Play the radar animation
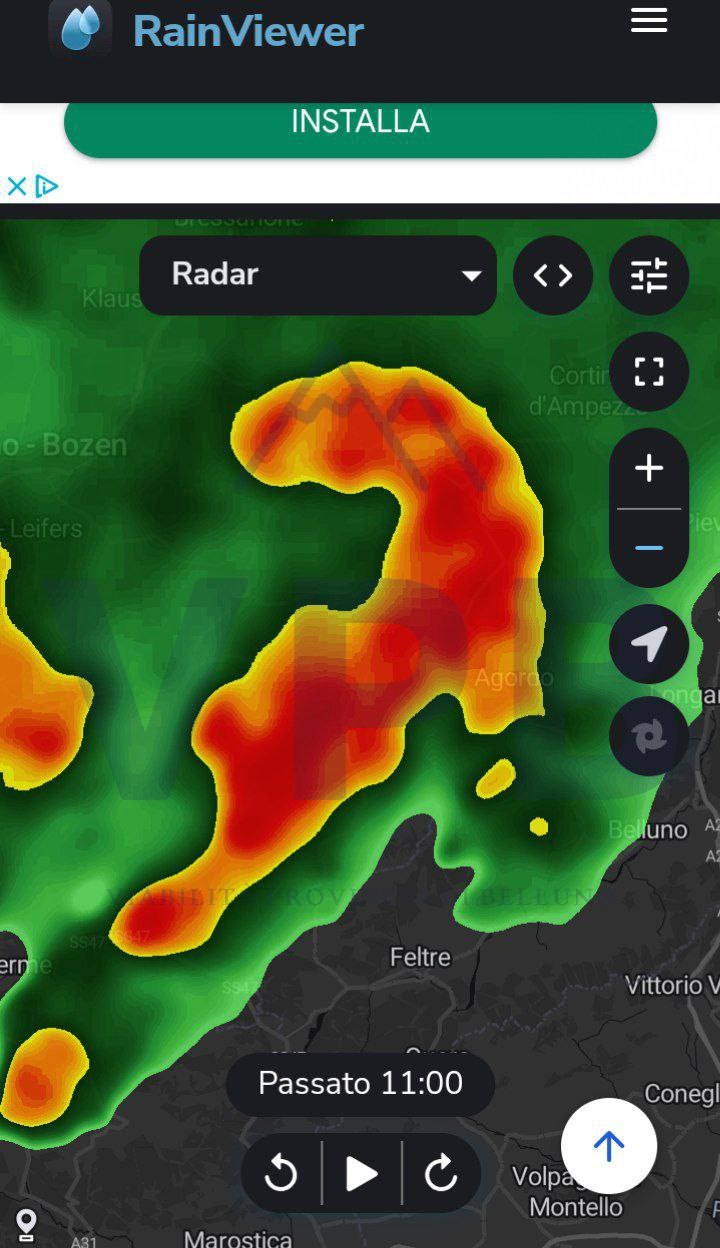This screenshot has height=1248, width=720. (x=361, y=1174)
